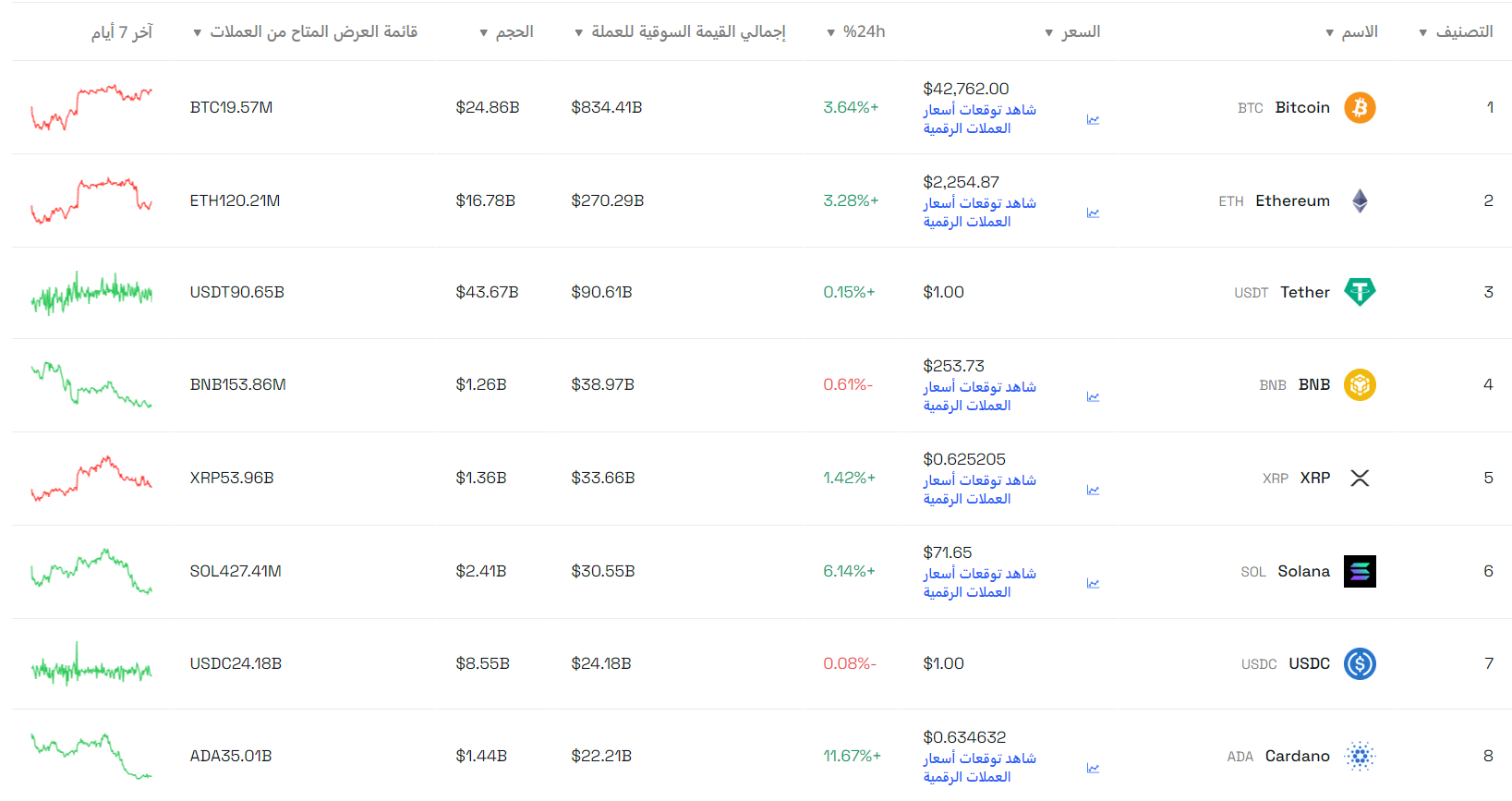View the Cardano price predictions link
This screenshot has height=801, width=1512.
click(979, 768)
